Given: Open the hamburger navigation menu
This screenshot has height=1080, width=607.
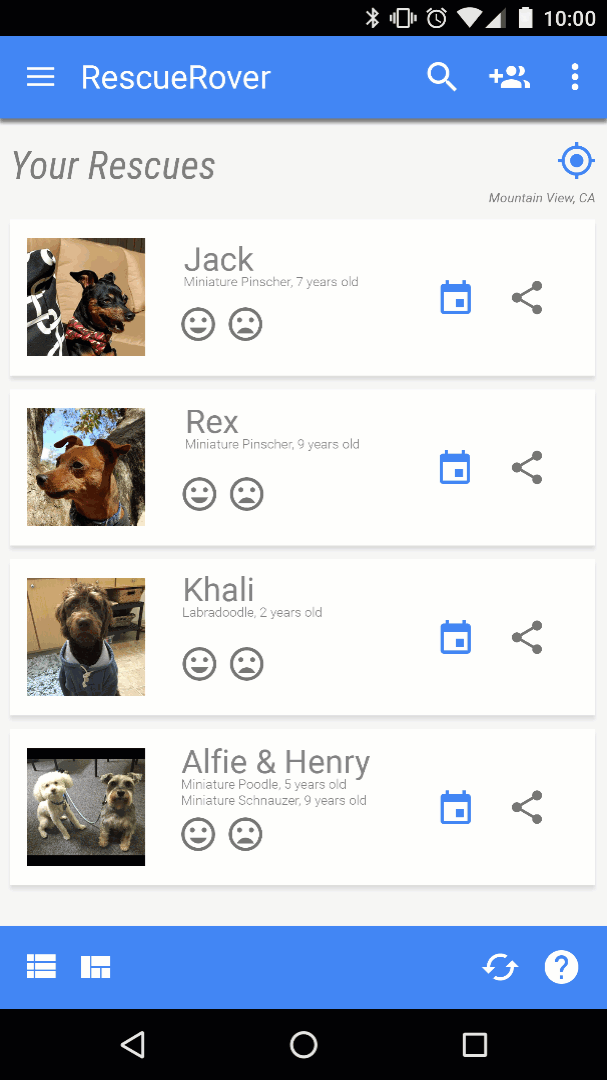Looking at the screenshot, I should tap(40, 77).
